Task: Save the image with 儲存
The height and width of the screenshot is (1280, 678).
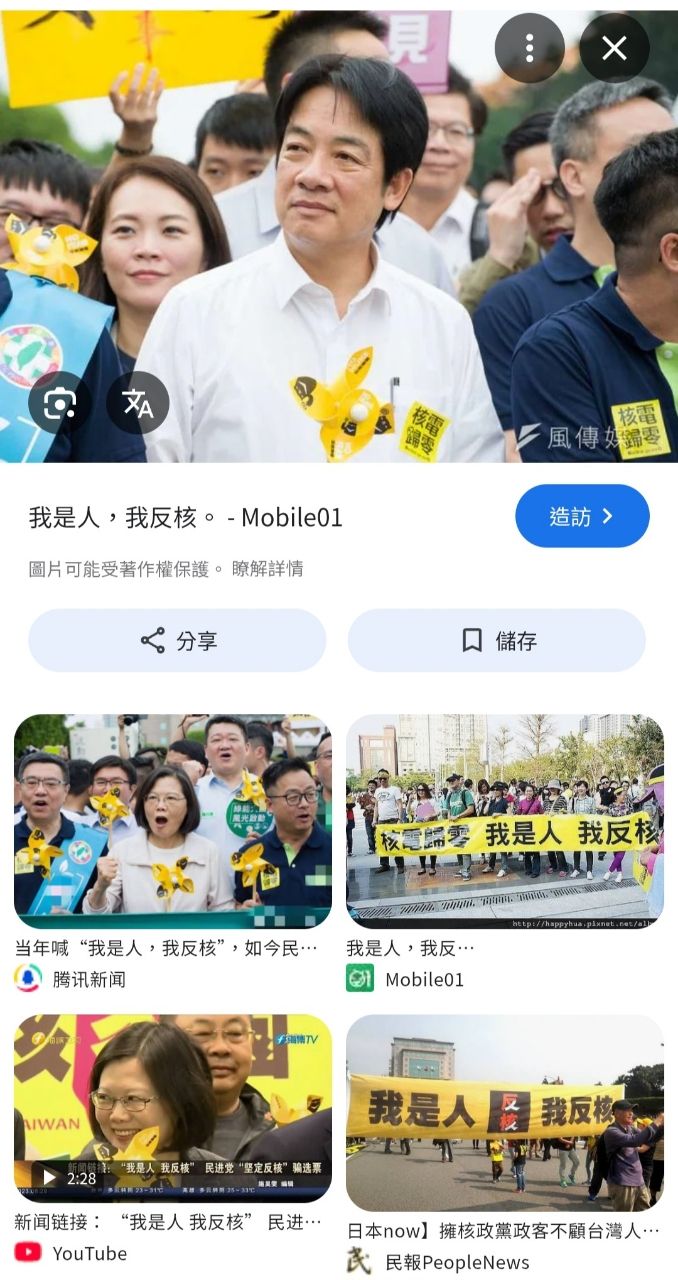Action: point(496,640)
